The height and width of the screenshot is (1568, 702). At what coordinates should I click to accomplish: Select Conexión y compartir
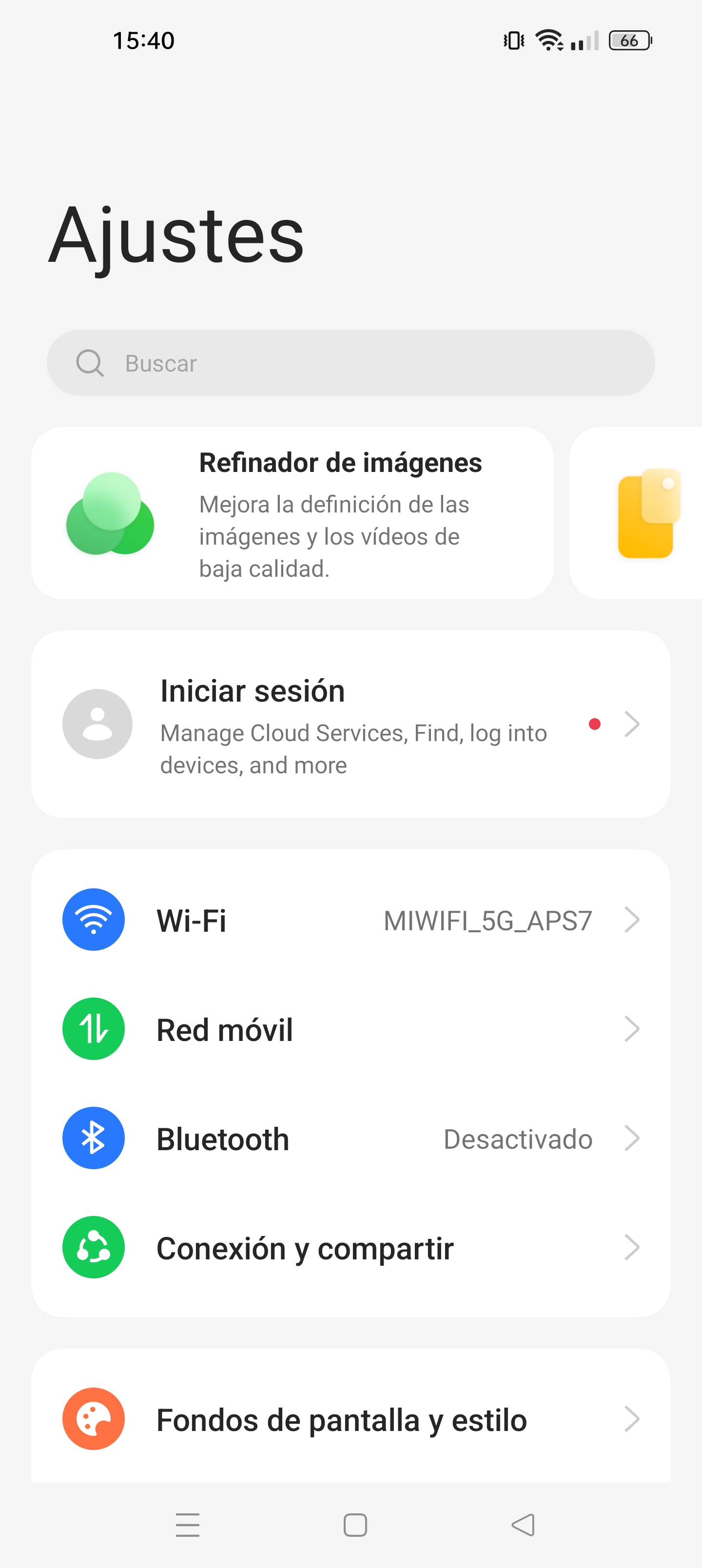(351, 1248)
